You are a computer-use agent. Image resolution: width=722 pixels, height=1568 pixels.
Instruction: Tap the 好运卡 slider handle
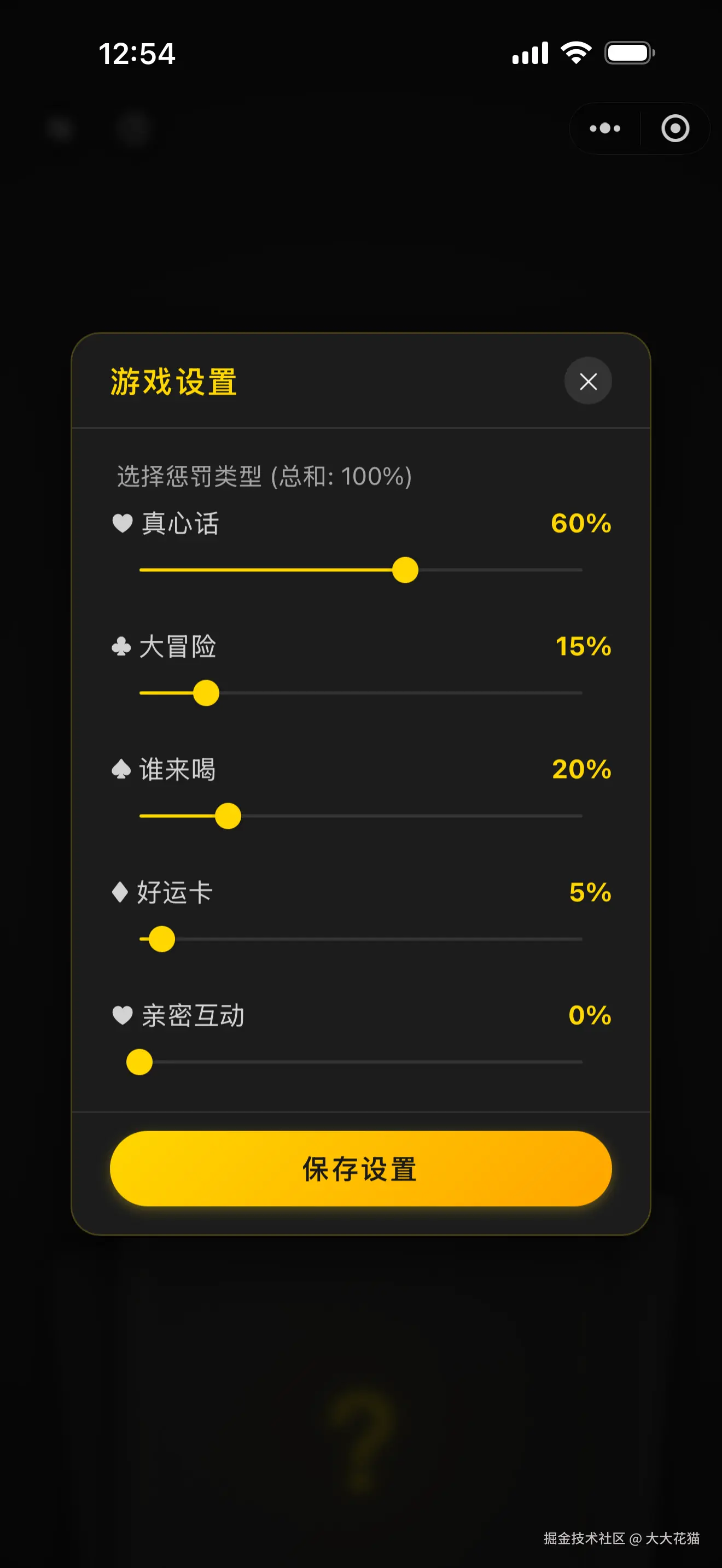pyautogui.click(x=161, y=939)
